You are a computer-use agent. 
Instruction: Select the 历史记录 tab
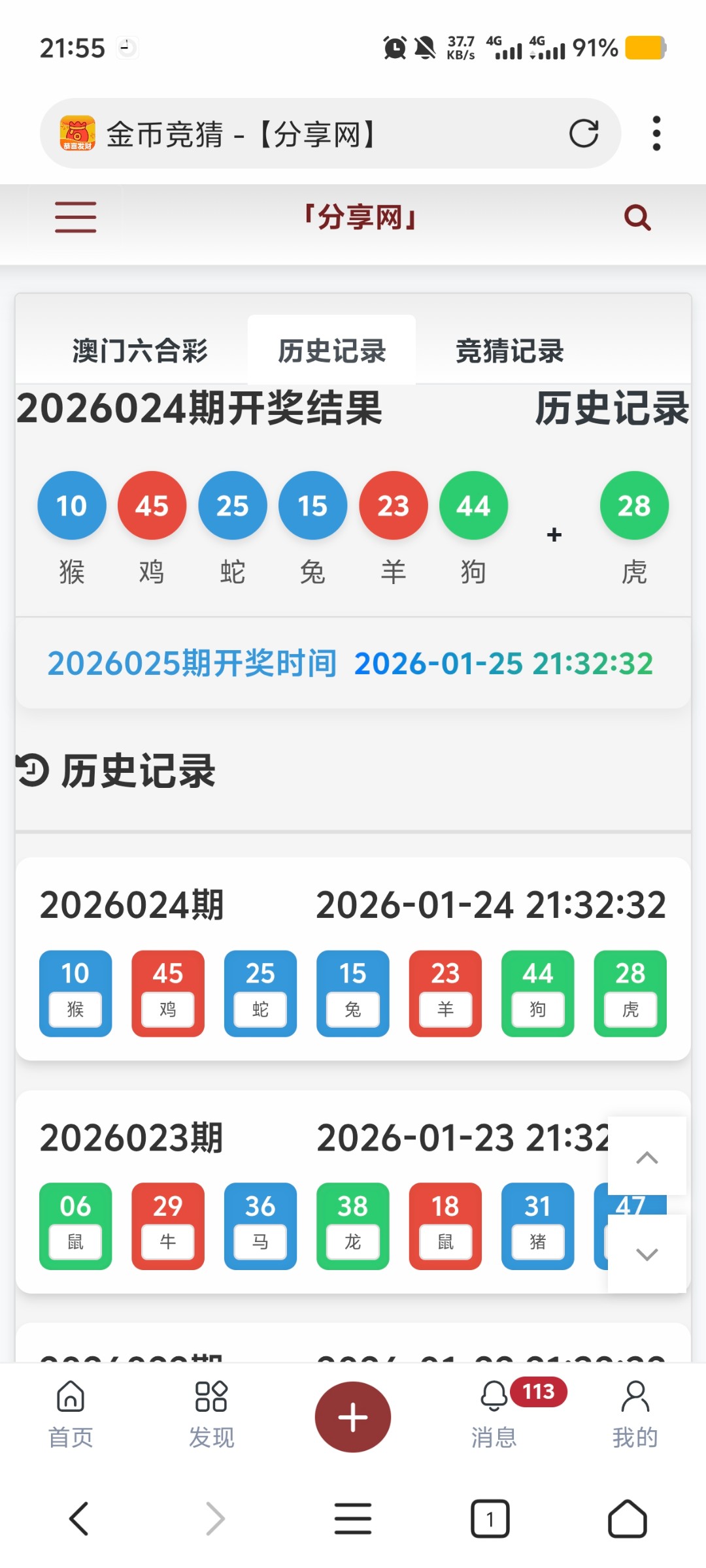pos(331,351)
